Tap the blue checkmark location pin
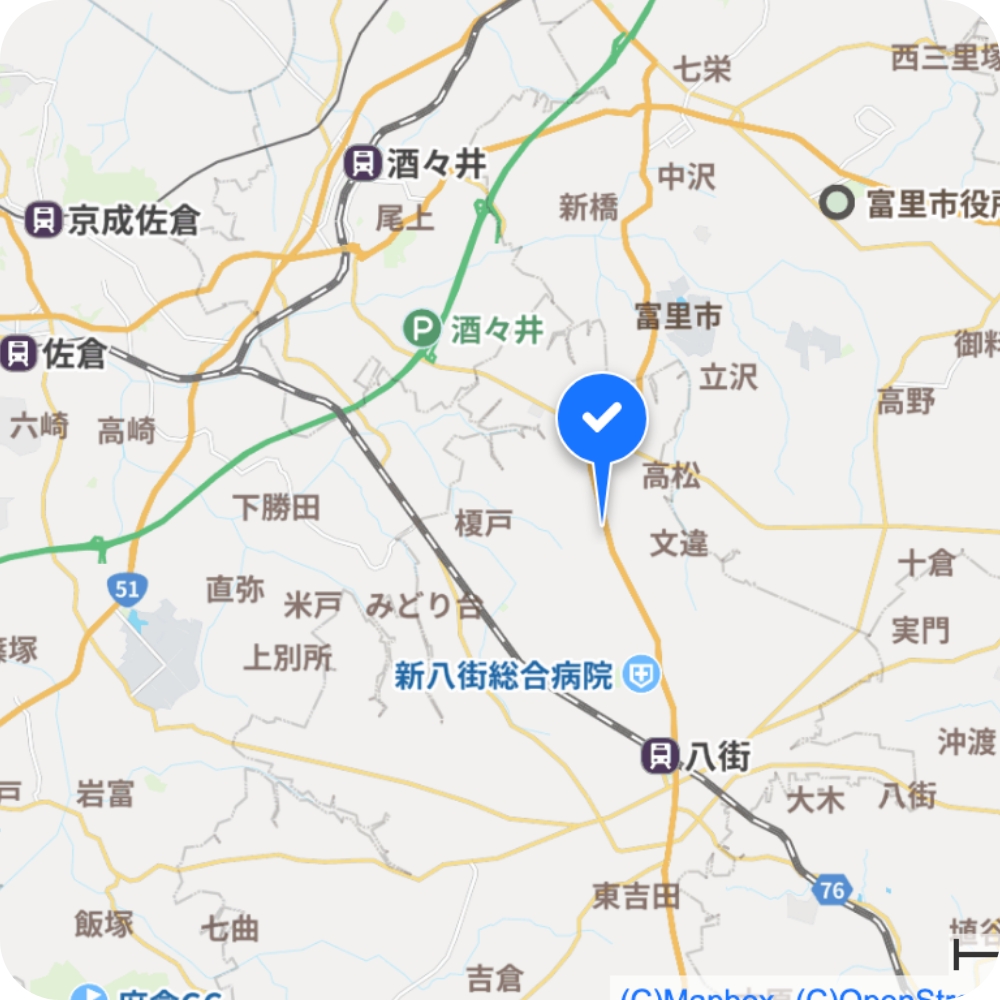The height and width of the screenshot is (1000, 1000). tap(602, 420)
